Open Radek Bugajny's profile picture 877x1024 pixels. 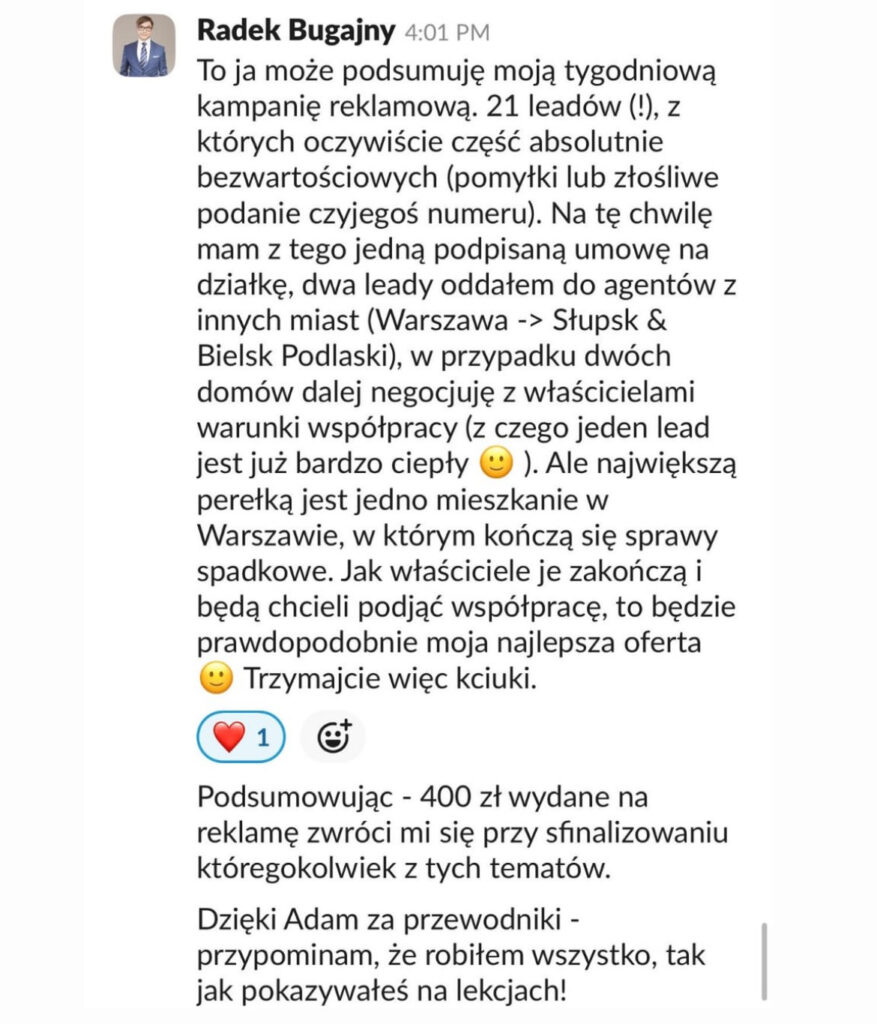pyautogui.click(x=144, y=45)
